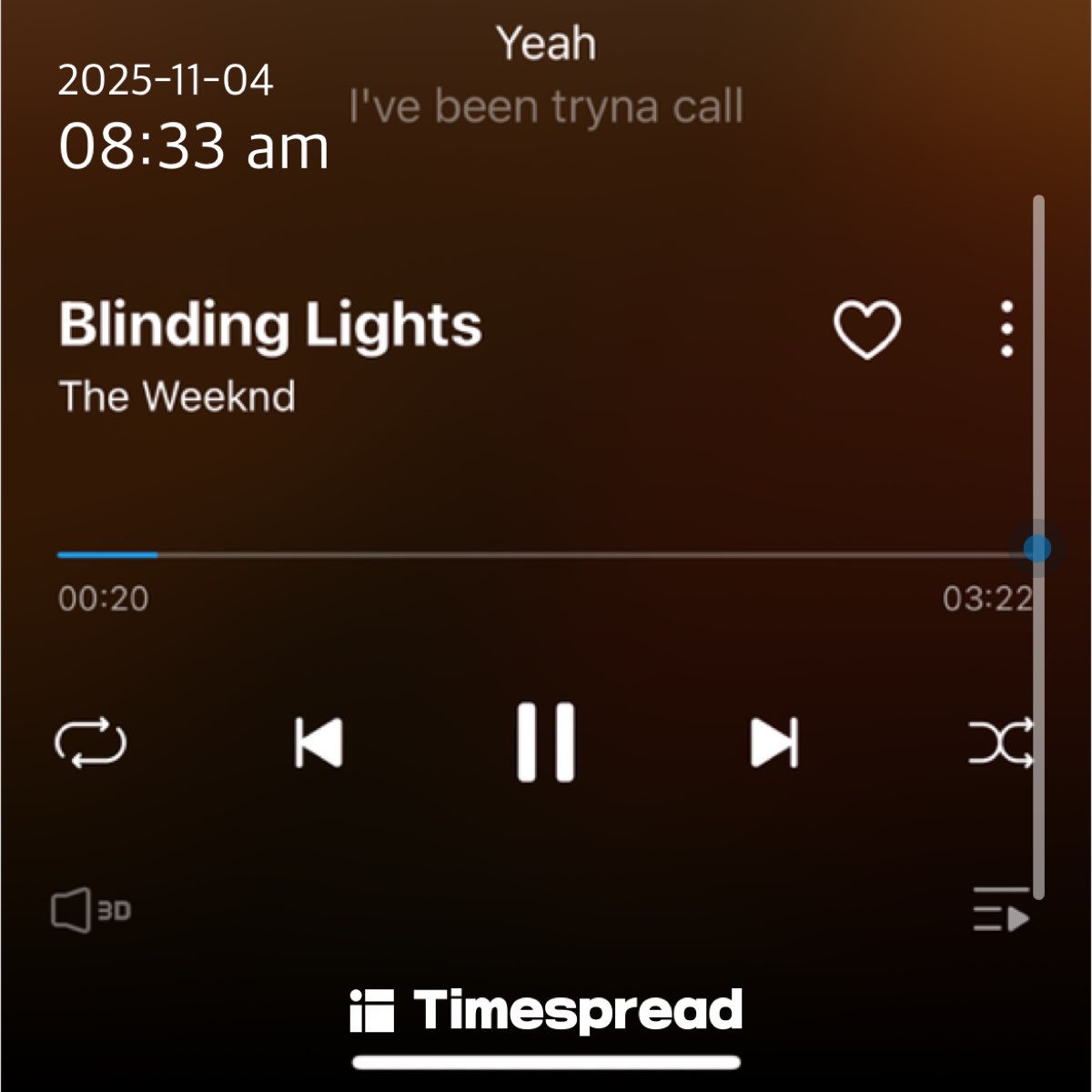Open the three-dot overflow menu

coord(1006,329)
